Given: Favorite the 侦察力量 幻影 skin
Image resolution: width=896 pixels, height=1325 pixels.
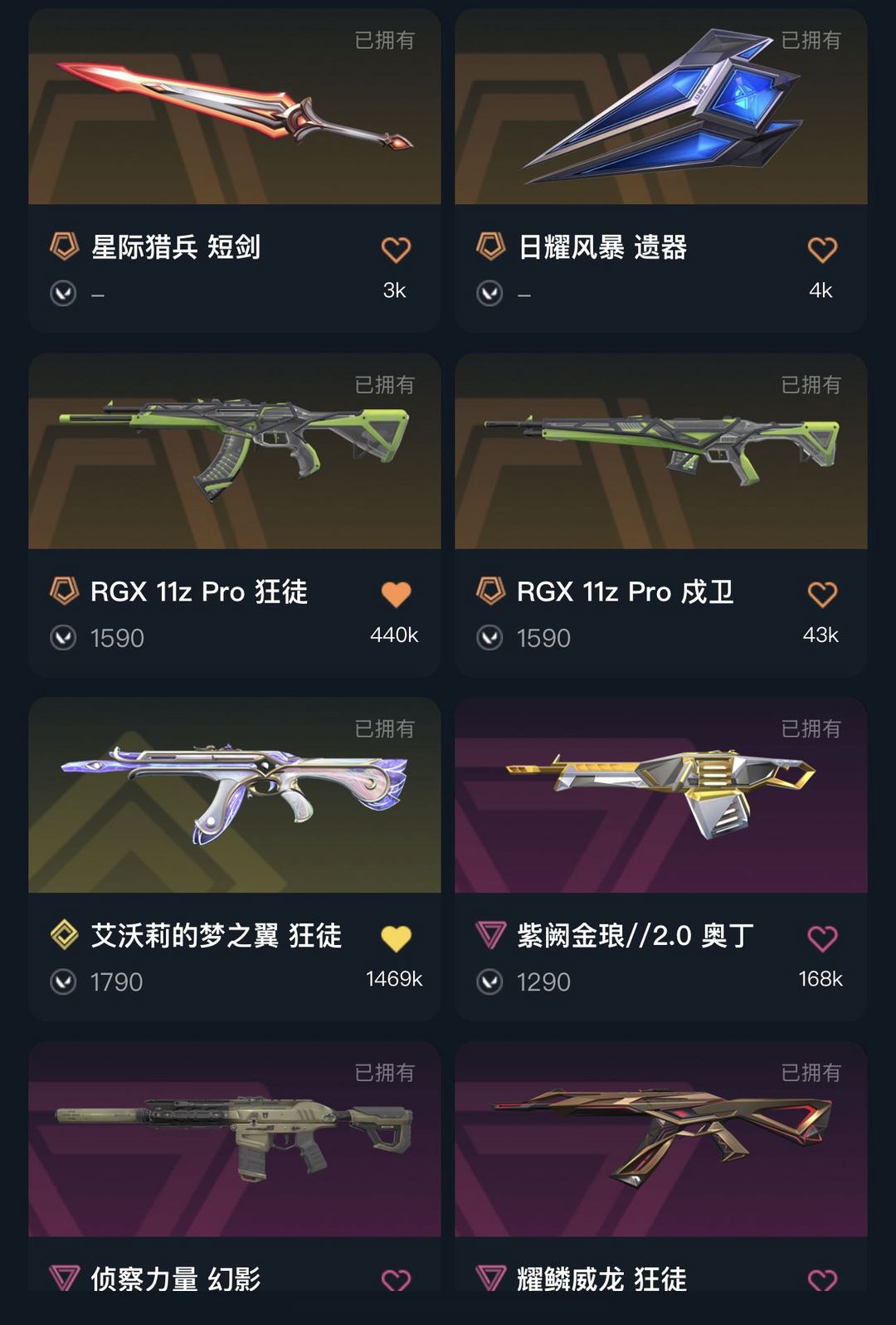Looking at the screenshot, I should (396, 1280).
